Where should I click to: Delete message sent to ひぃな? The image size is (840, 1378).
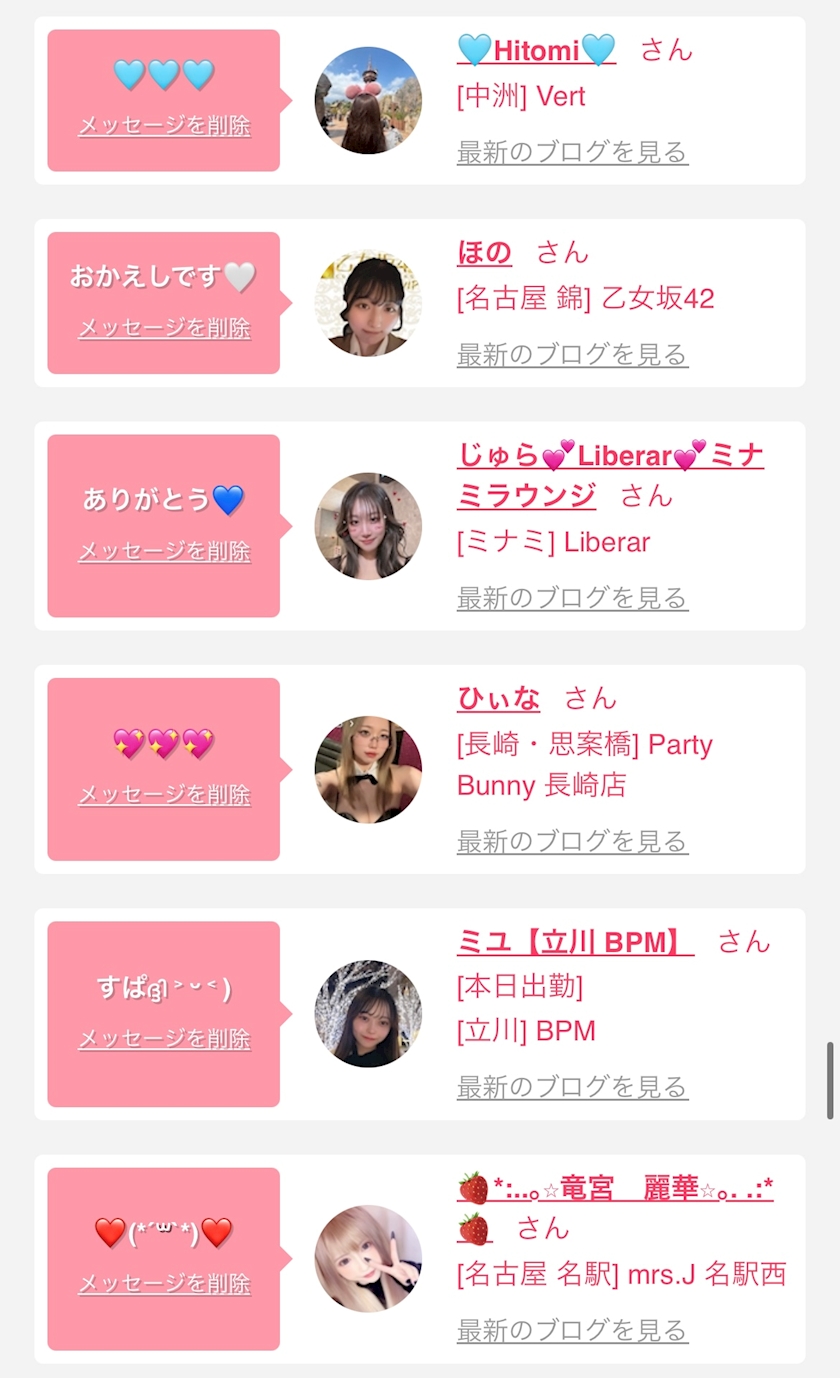[x=164, y=795]
